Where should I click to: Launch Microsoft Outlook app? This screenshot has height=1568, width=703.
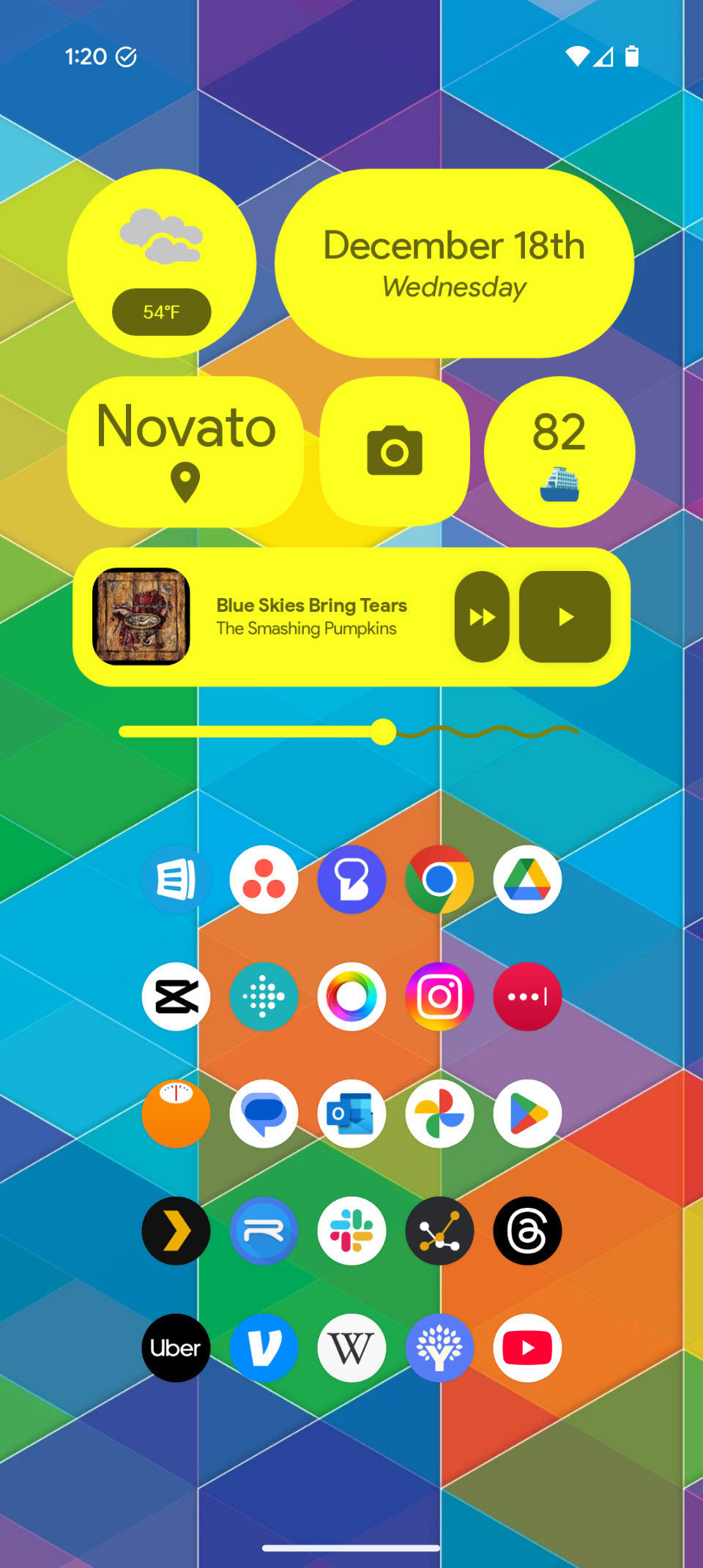(x=351, y=1113)
